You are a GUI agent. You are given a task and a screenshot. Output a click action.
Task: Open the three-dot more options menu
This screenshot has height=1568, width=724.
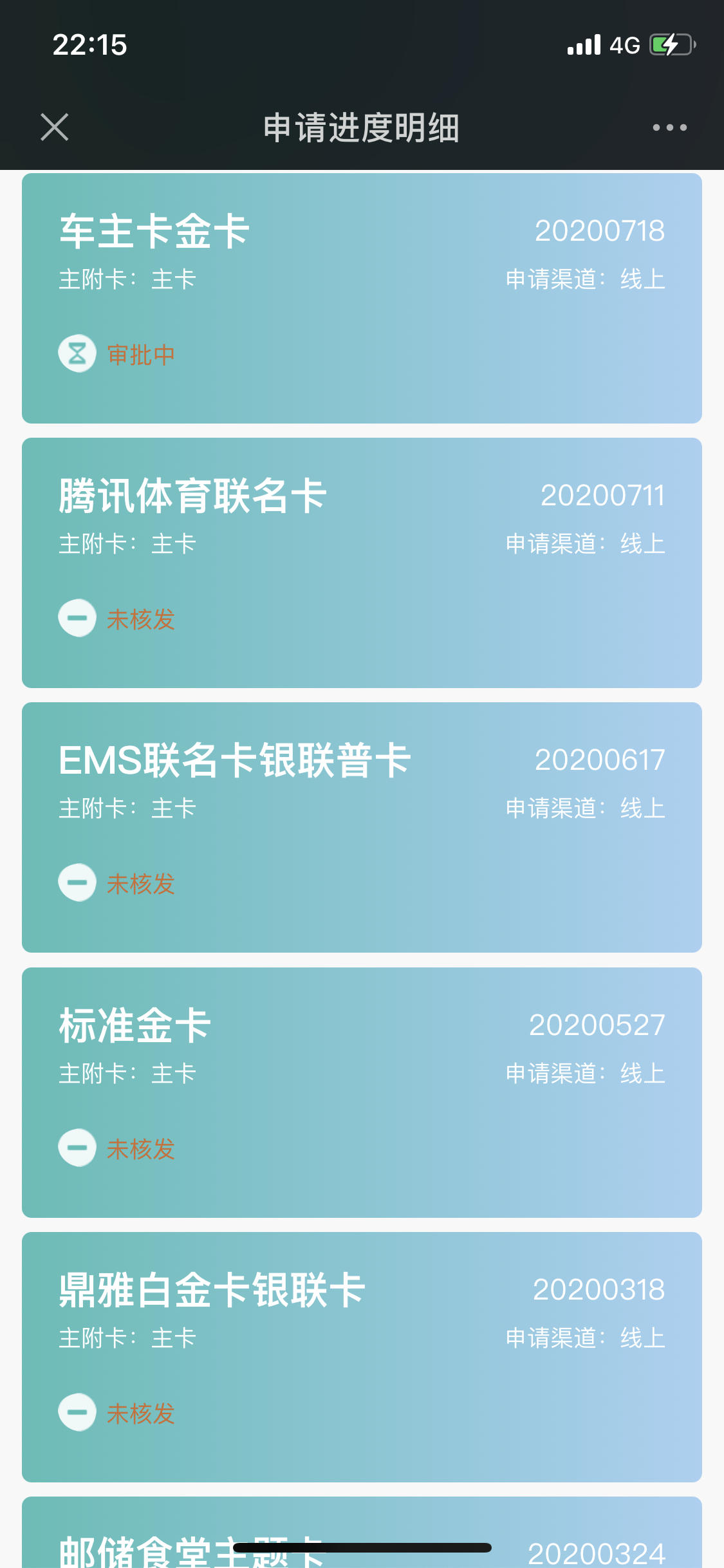(669, 127)
